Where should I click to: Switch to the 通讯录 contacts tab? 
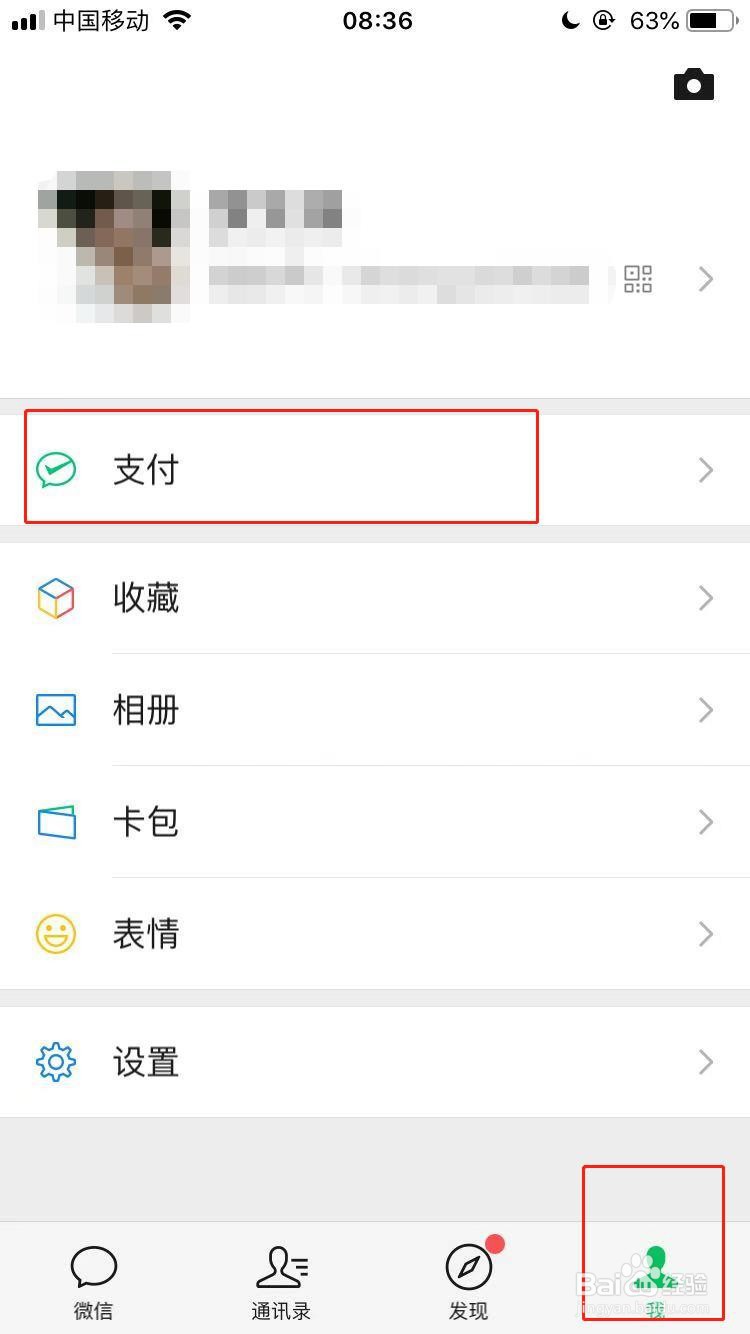click(281, 1280)
